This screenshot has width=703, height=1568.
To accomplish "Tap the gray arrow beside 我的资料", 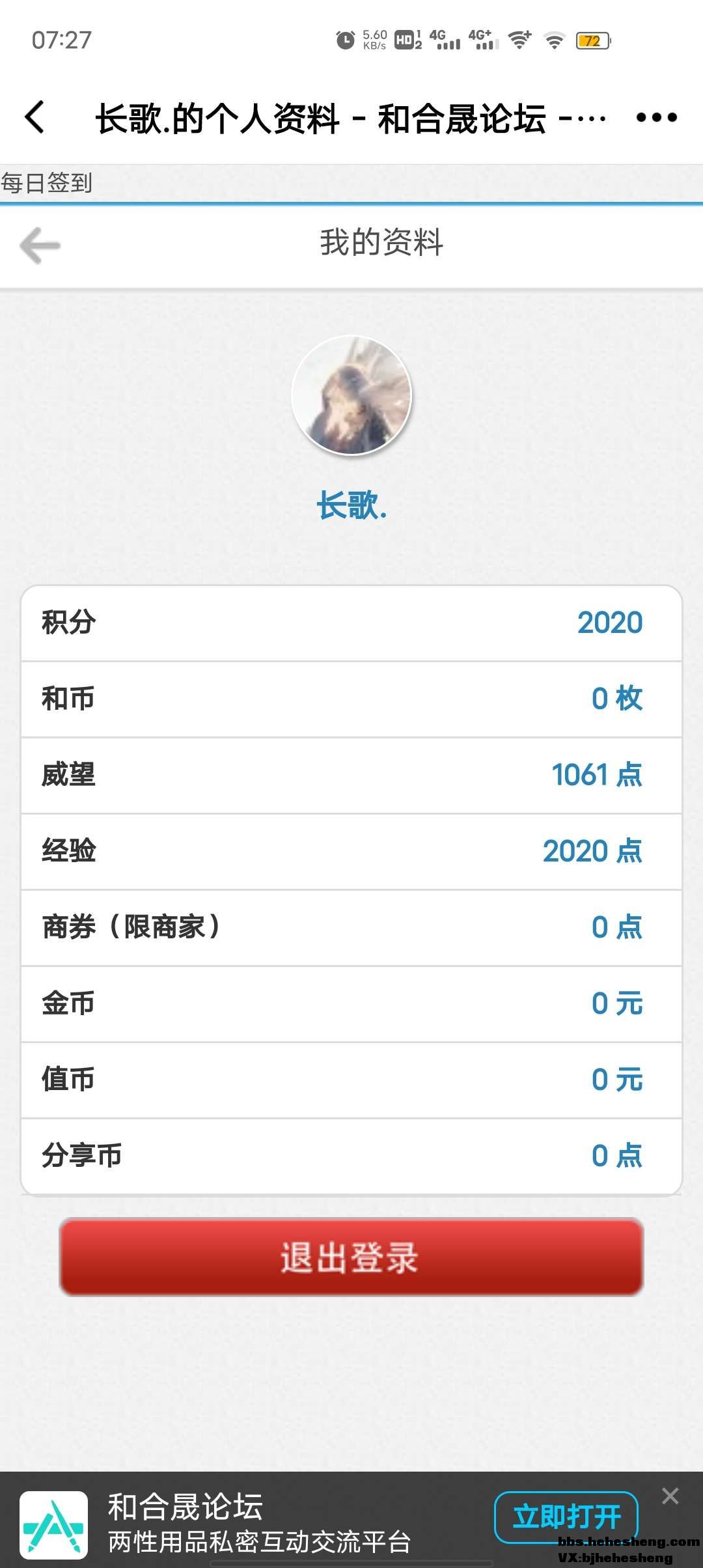I will click(x=40, y=245).
